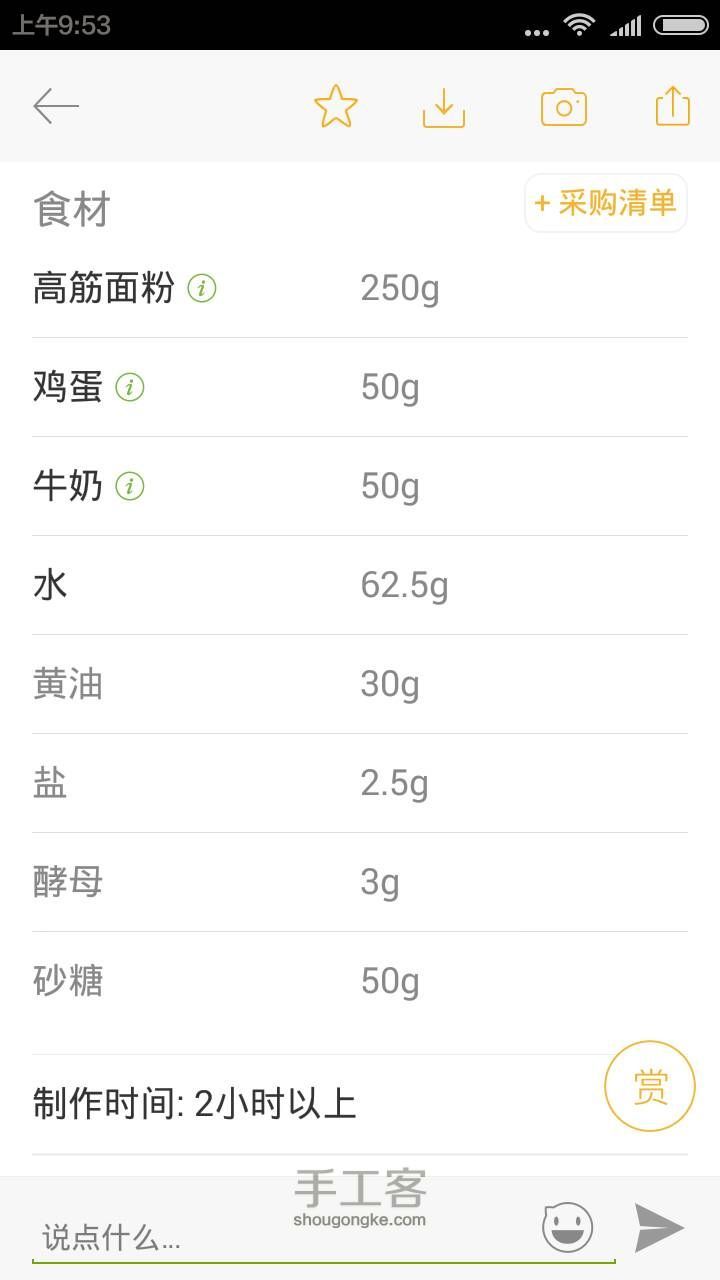720x1280 pixels.
Task: Share this recipe
Action: [672, 106]
